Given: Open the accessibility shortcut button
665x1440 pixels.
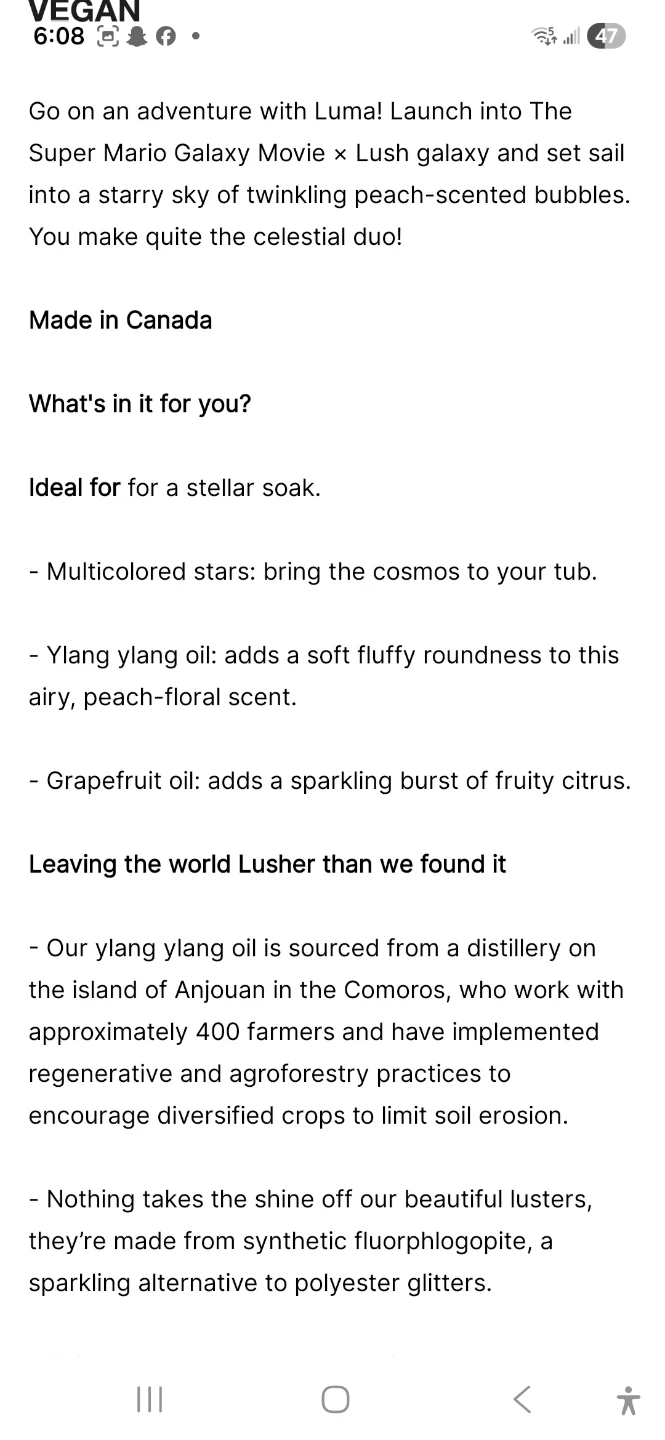Looking at the screenshot, I should tap(628, 1400).
